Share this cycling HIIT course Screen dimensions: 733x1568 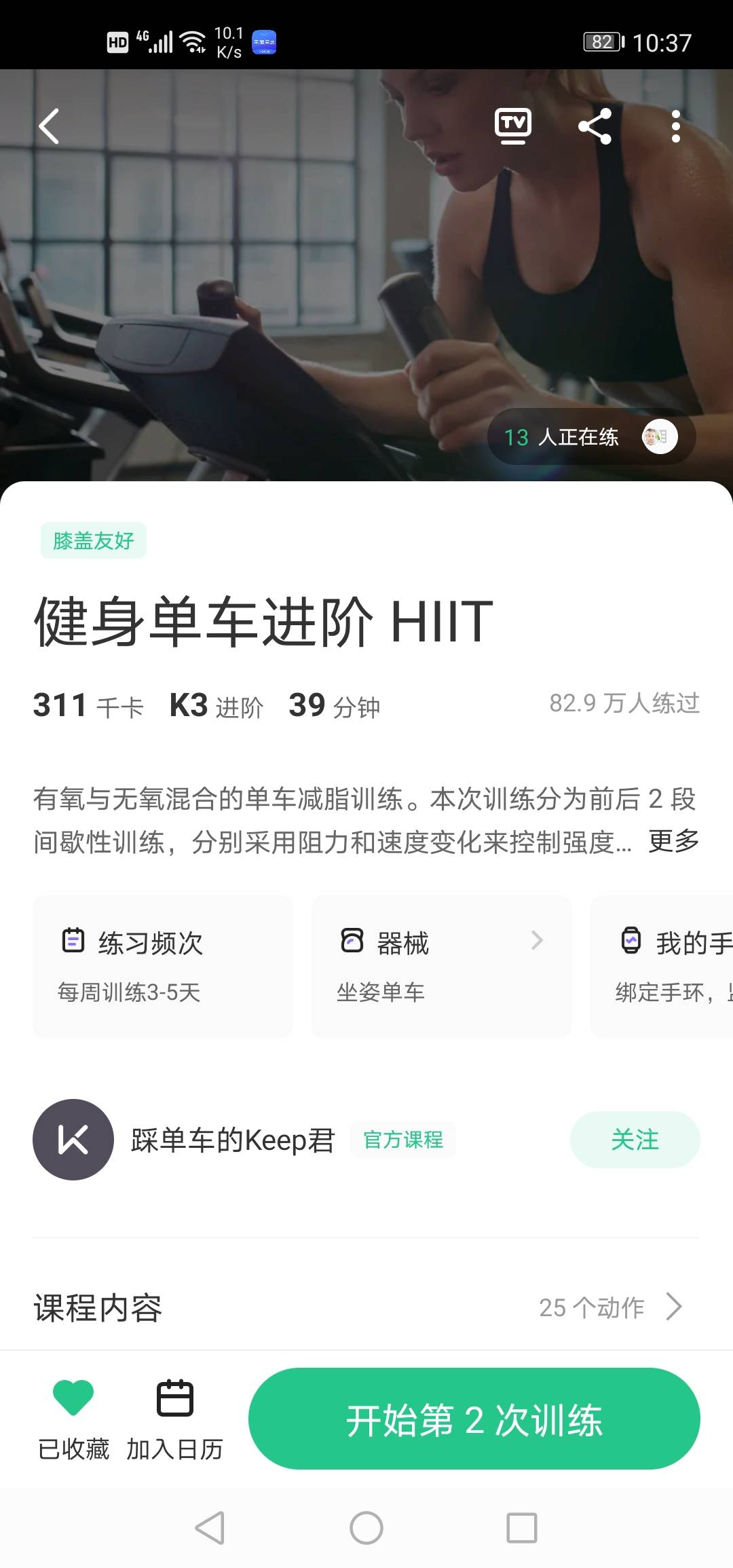pos(595,126)
